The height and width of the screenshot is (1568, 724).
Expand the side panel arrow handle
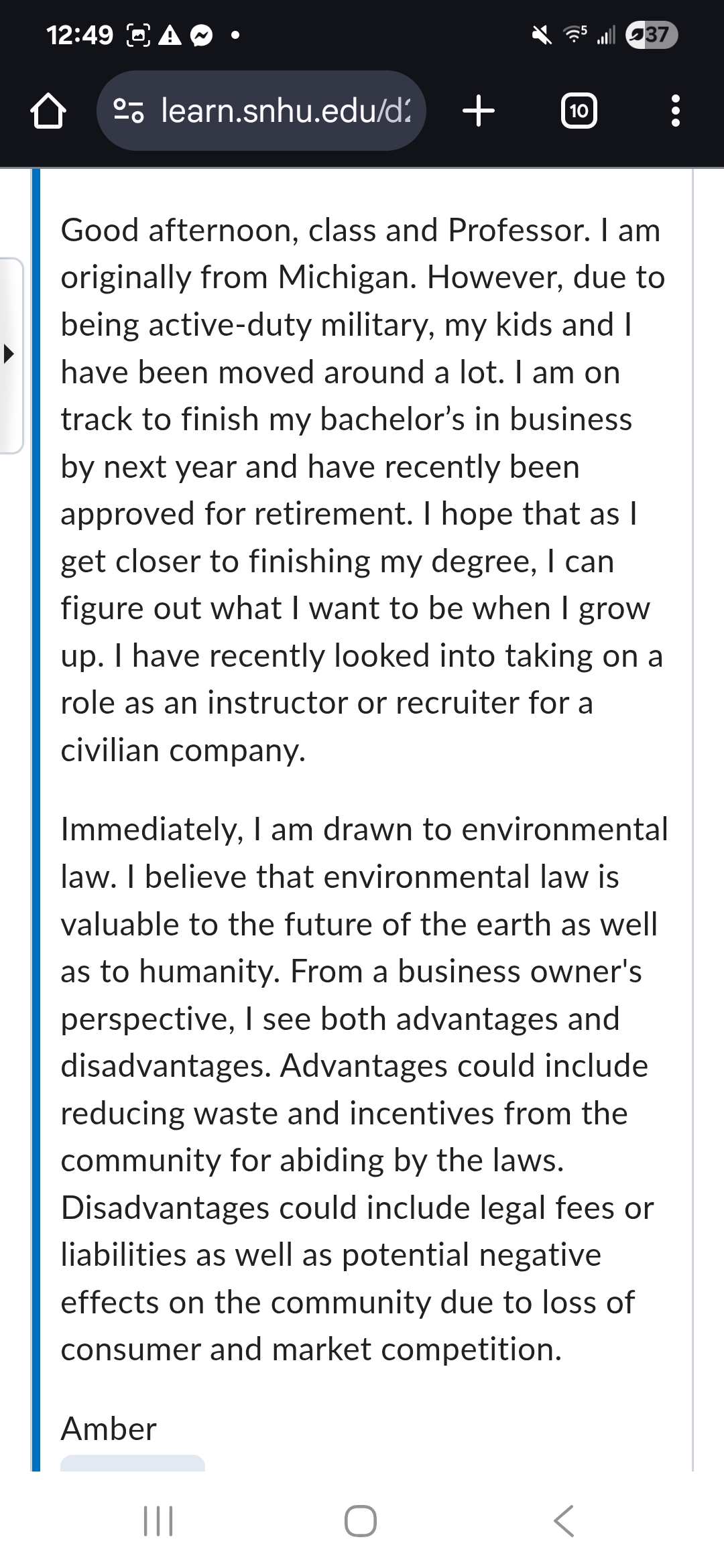(x=9, y=354)
